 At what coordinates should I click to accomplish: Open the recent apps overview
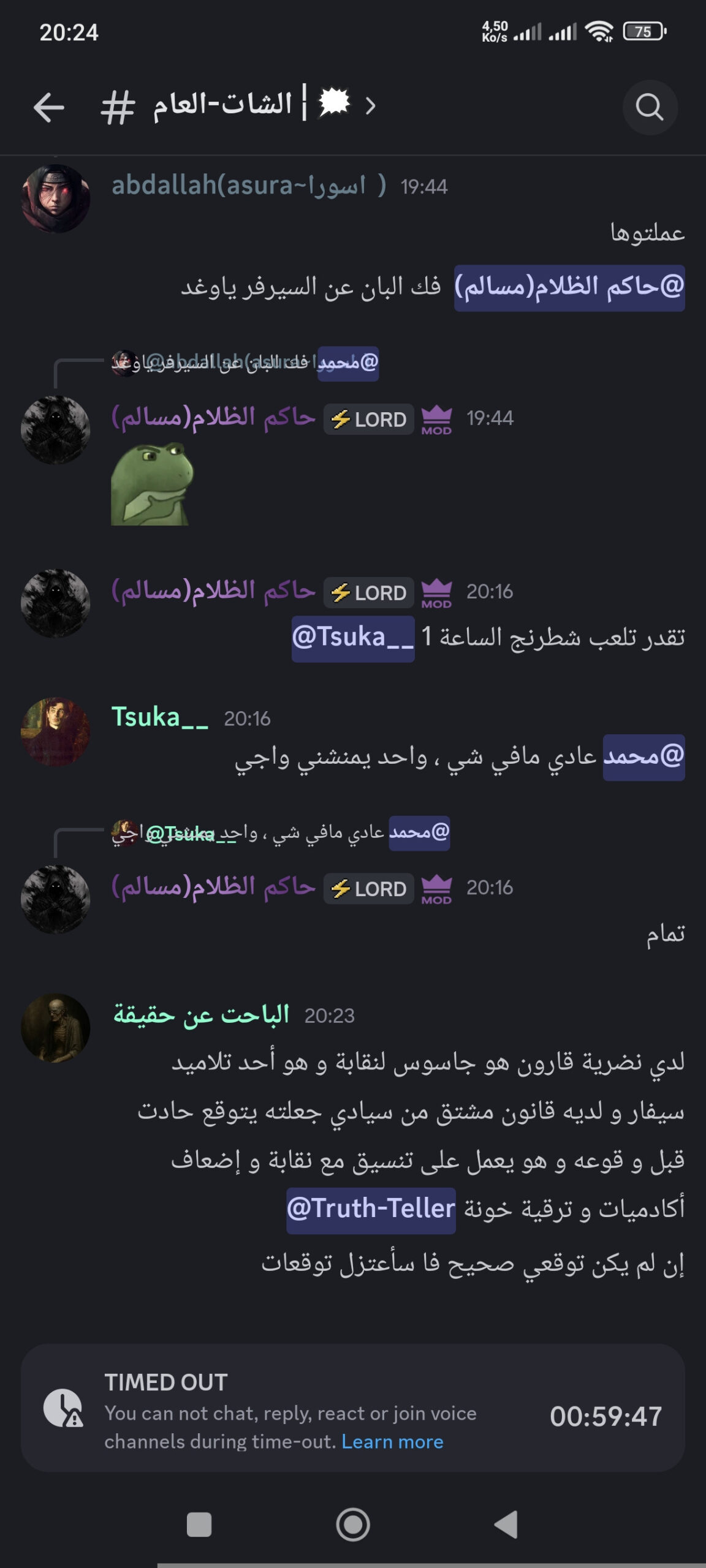199,1525
